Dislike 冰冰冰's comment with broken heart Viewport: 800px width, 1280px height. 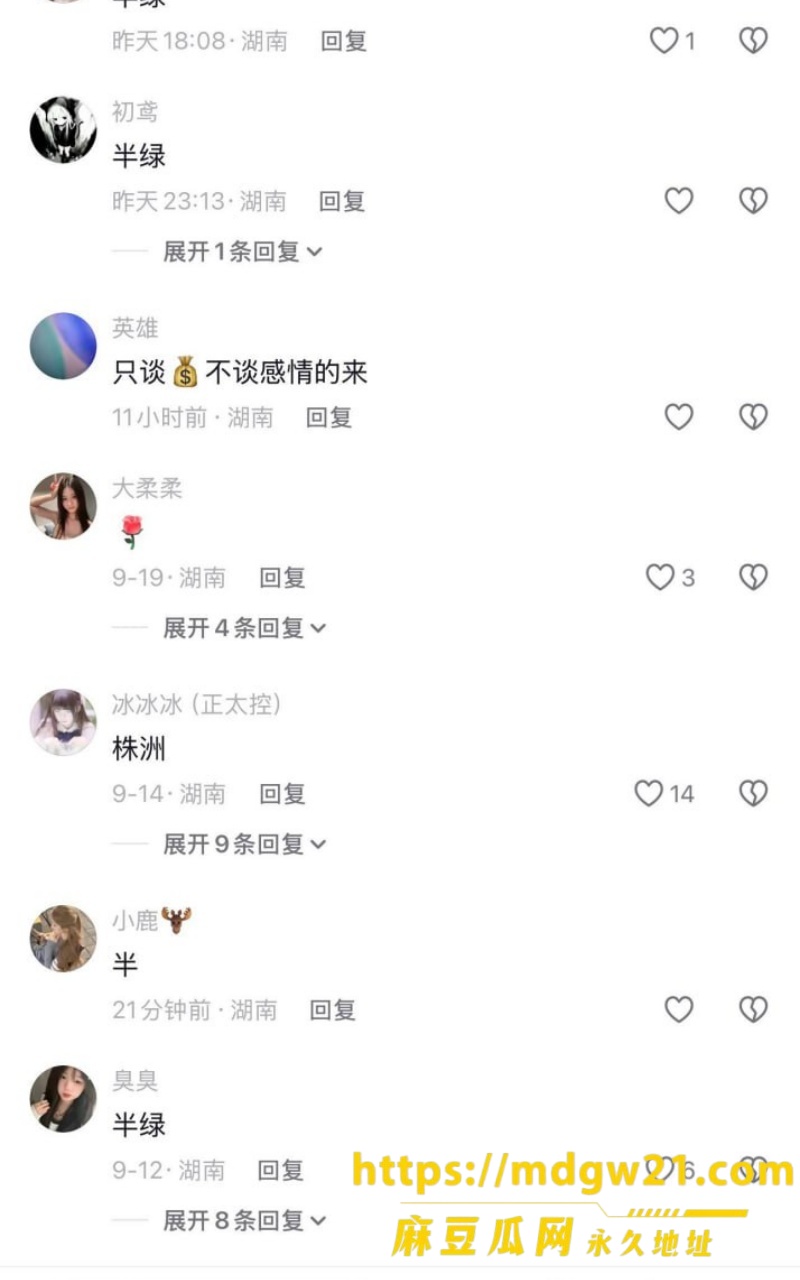point(753,794)
